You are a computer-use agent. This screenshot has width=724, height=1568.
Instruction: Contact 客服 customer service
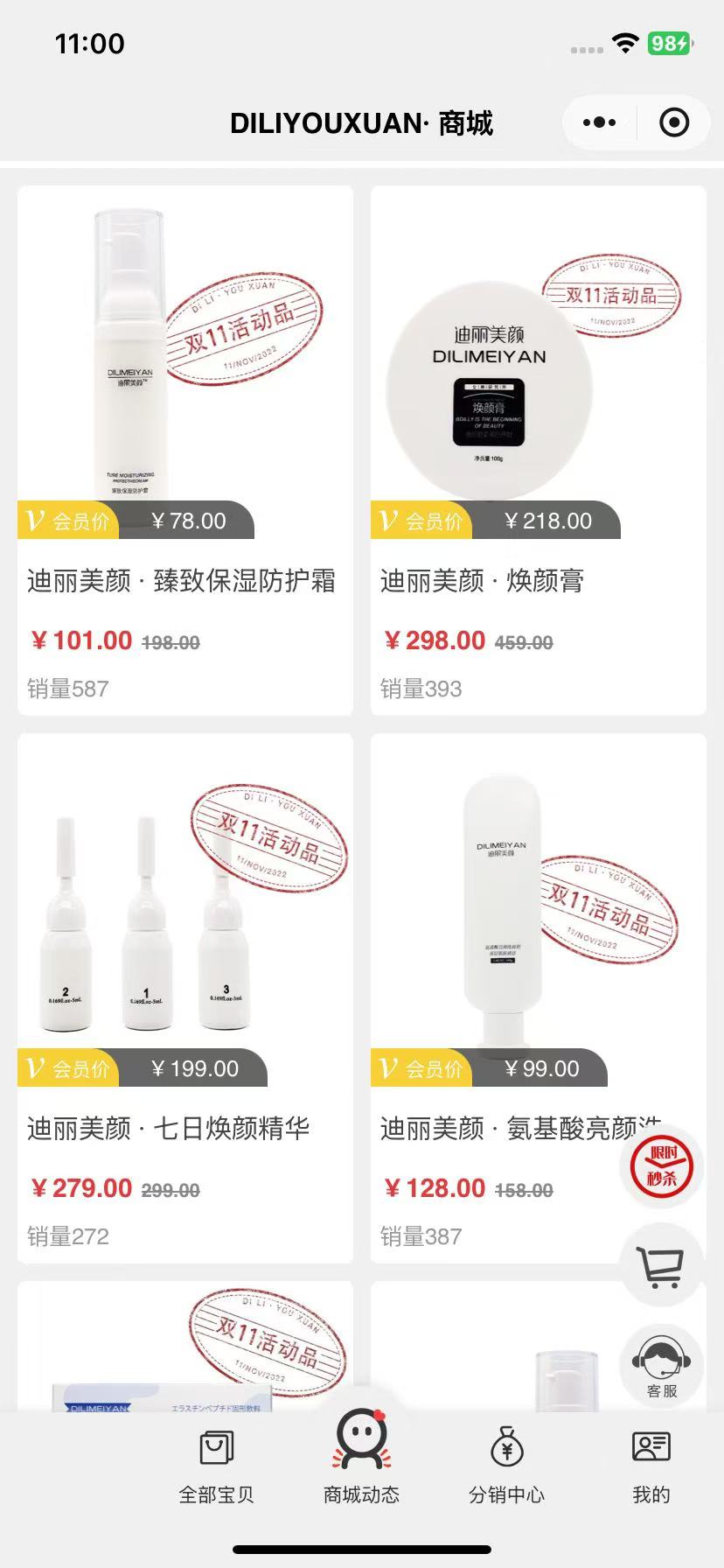[662, 1366]
